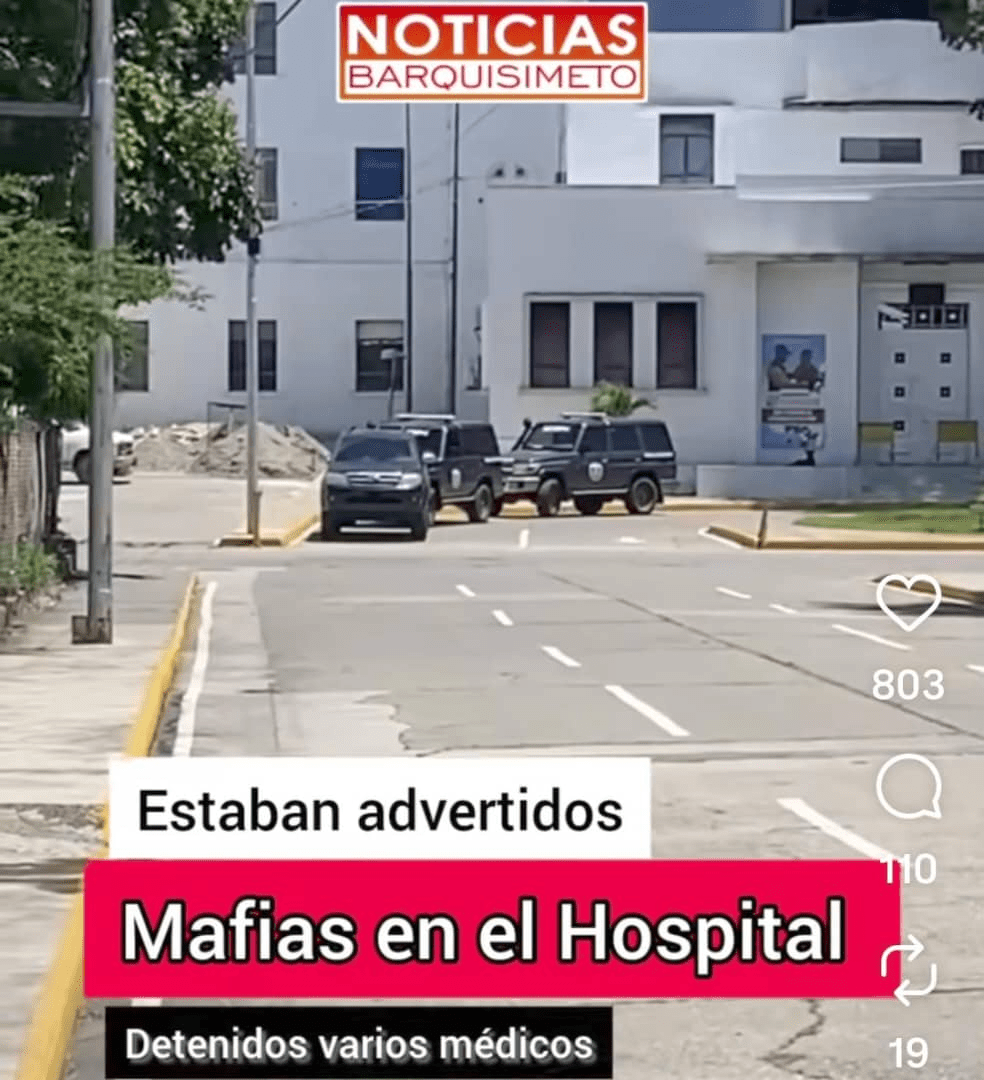The height and width of the screenshot is (1080, 984).
Task: Like this reel with the heart icon
Action: (908, 603)
